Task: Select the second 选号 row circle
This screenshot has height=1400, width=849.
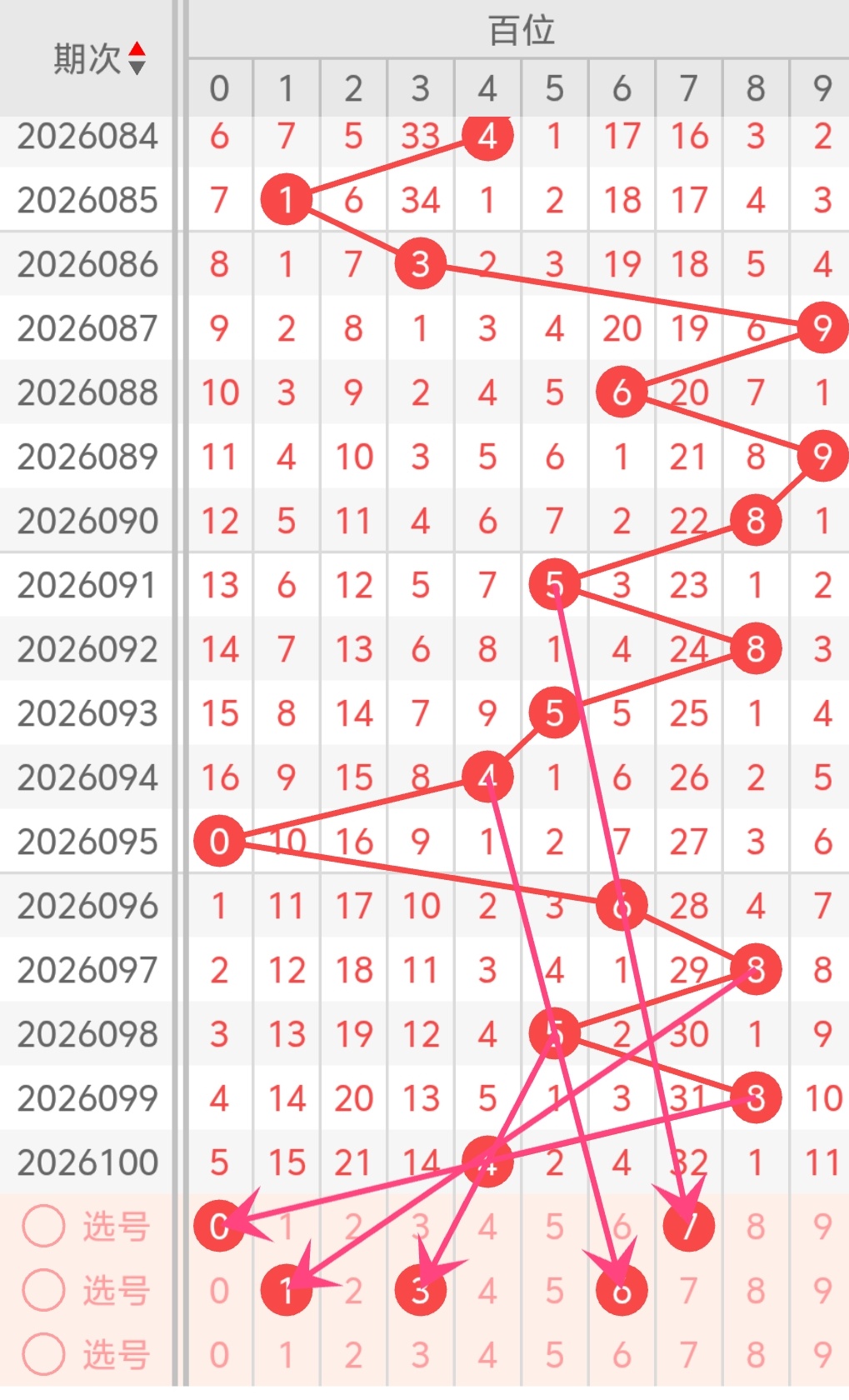Action: point(43,1290)
